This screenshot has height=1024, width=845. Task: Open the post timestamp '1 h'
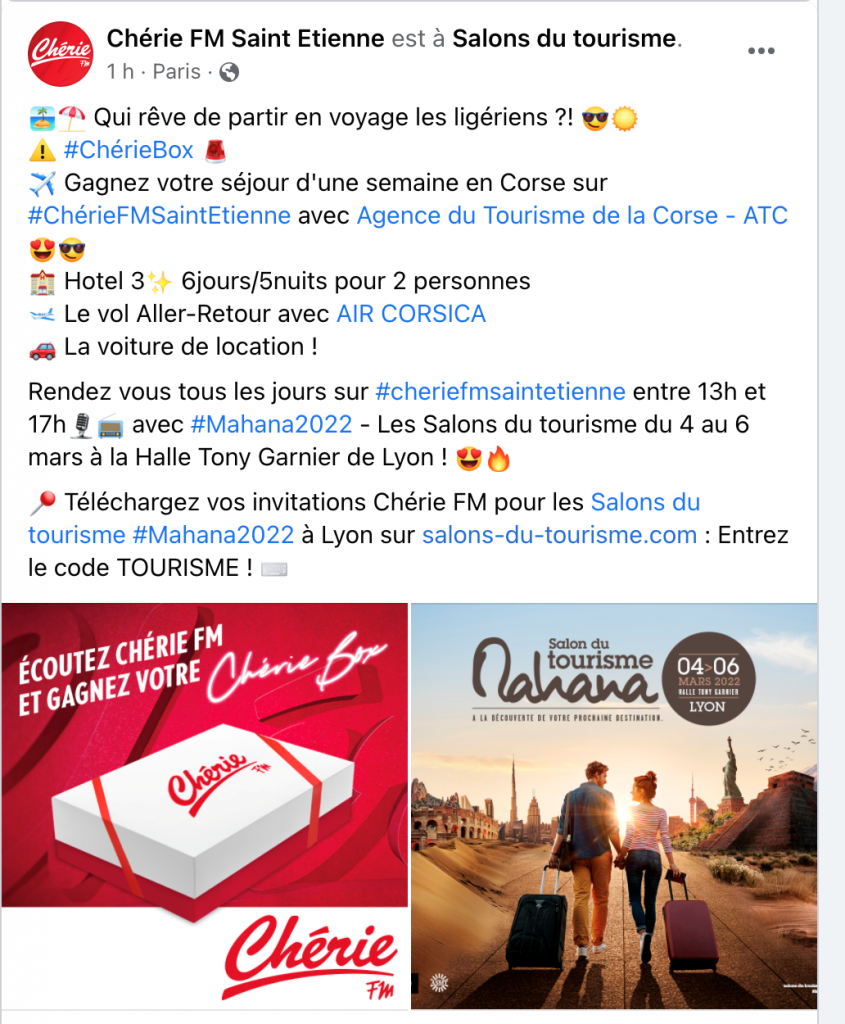(120, 72)
